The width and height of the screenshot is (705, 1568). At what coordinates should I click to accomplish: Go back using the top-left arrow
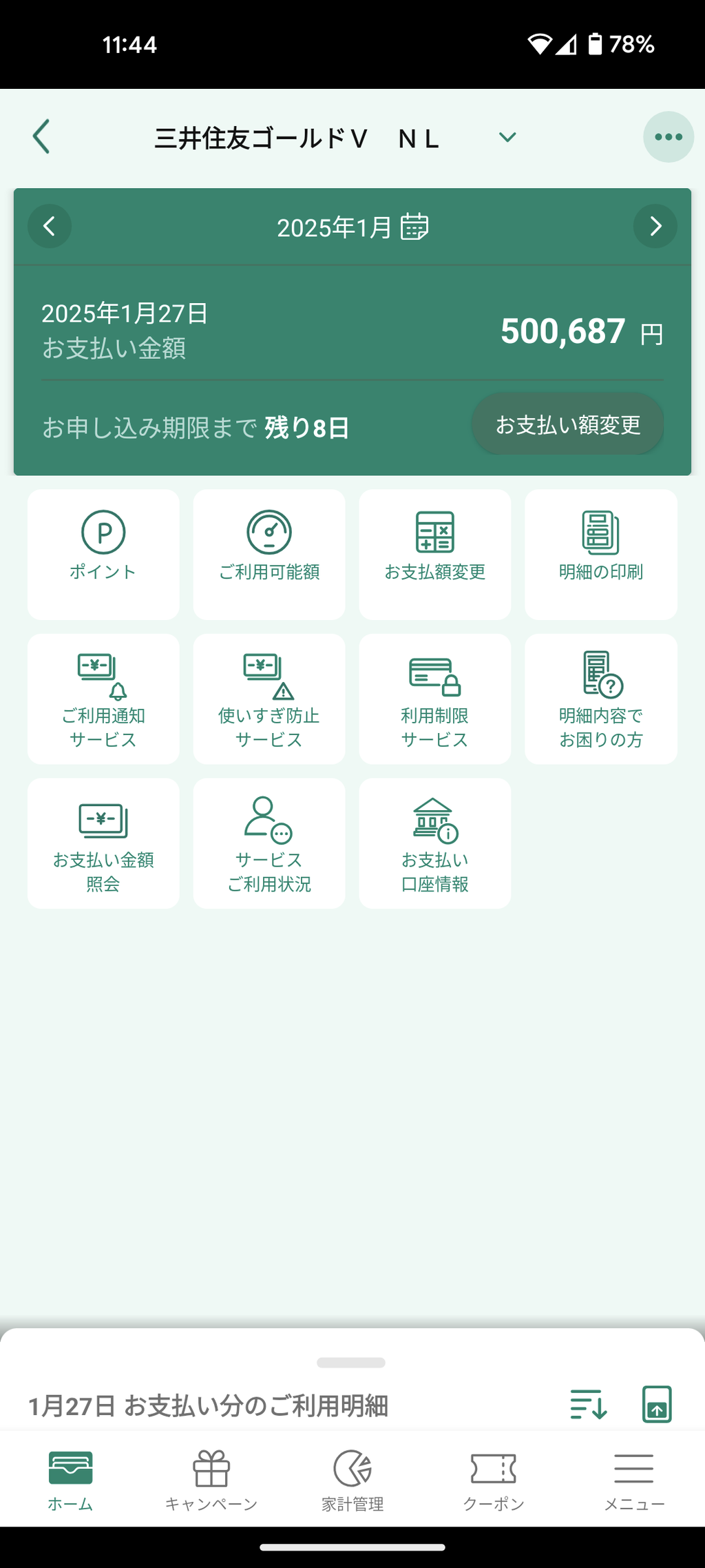(x=42, y=136)
